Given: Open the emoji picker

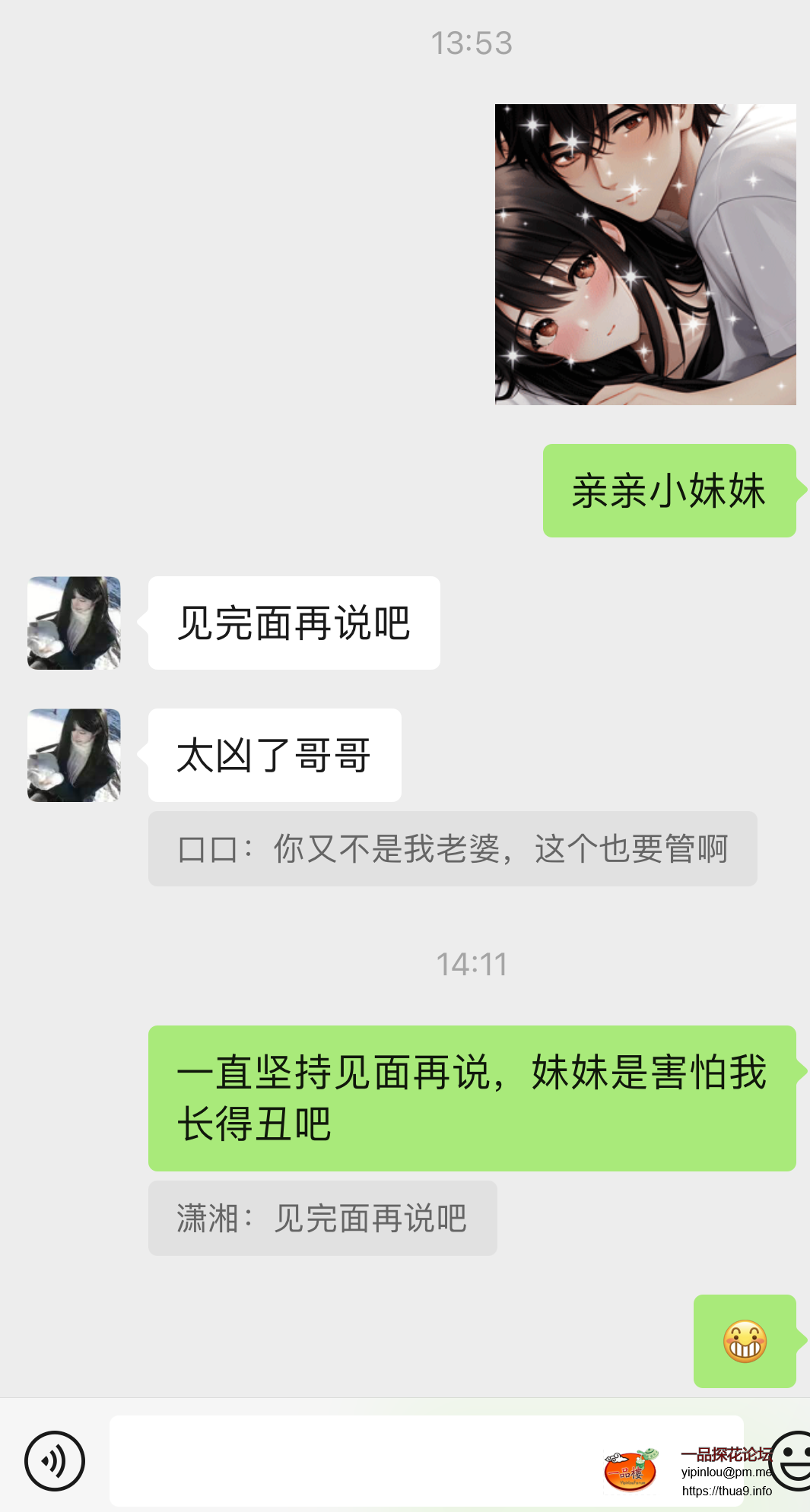Looking at the screenshot, I should [x=791, y=1459].
